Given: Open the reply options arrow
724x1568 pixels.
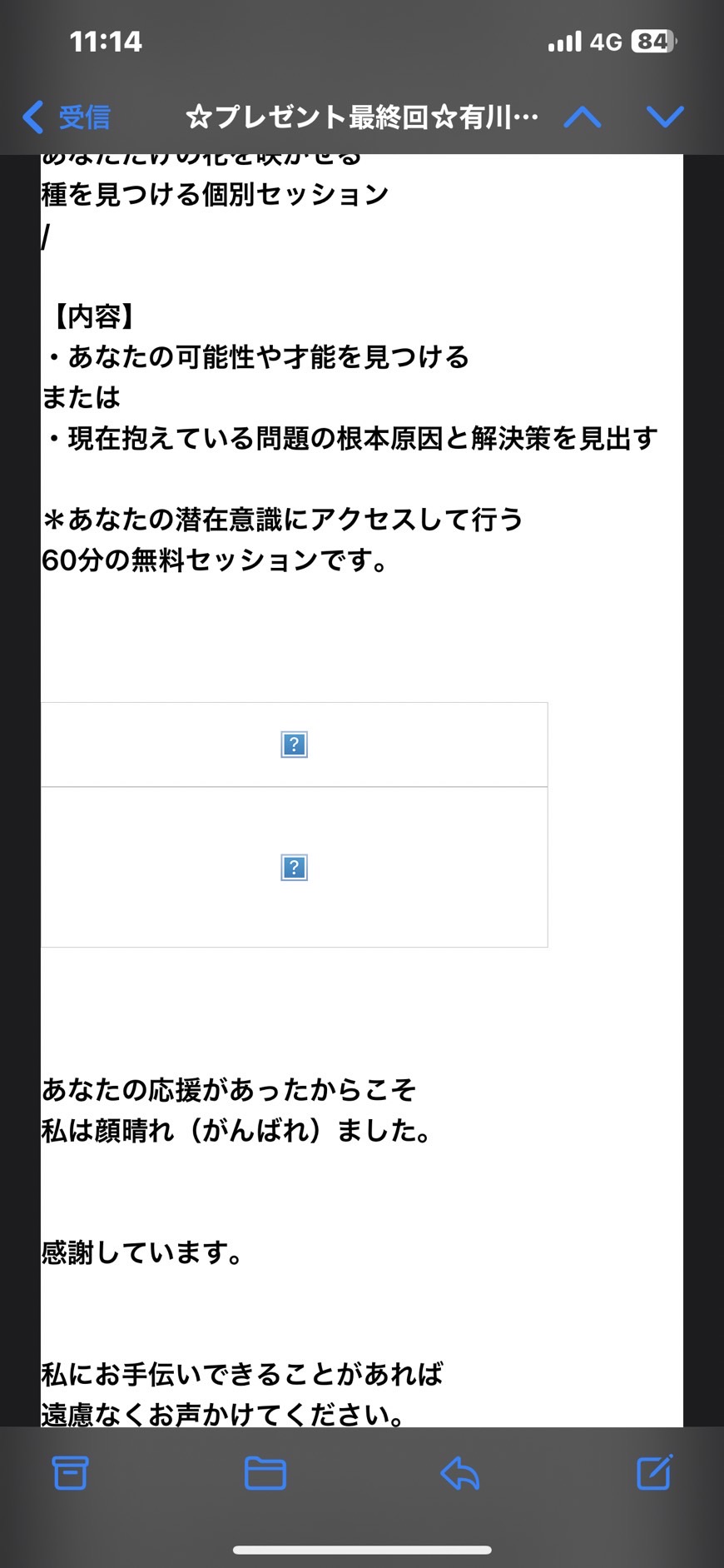Looking at the screenshot, I should (x=460, y=1472).
